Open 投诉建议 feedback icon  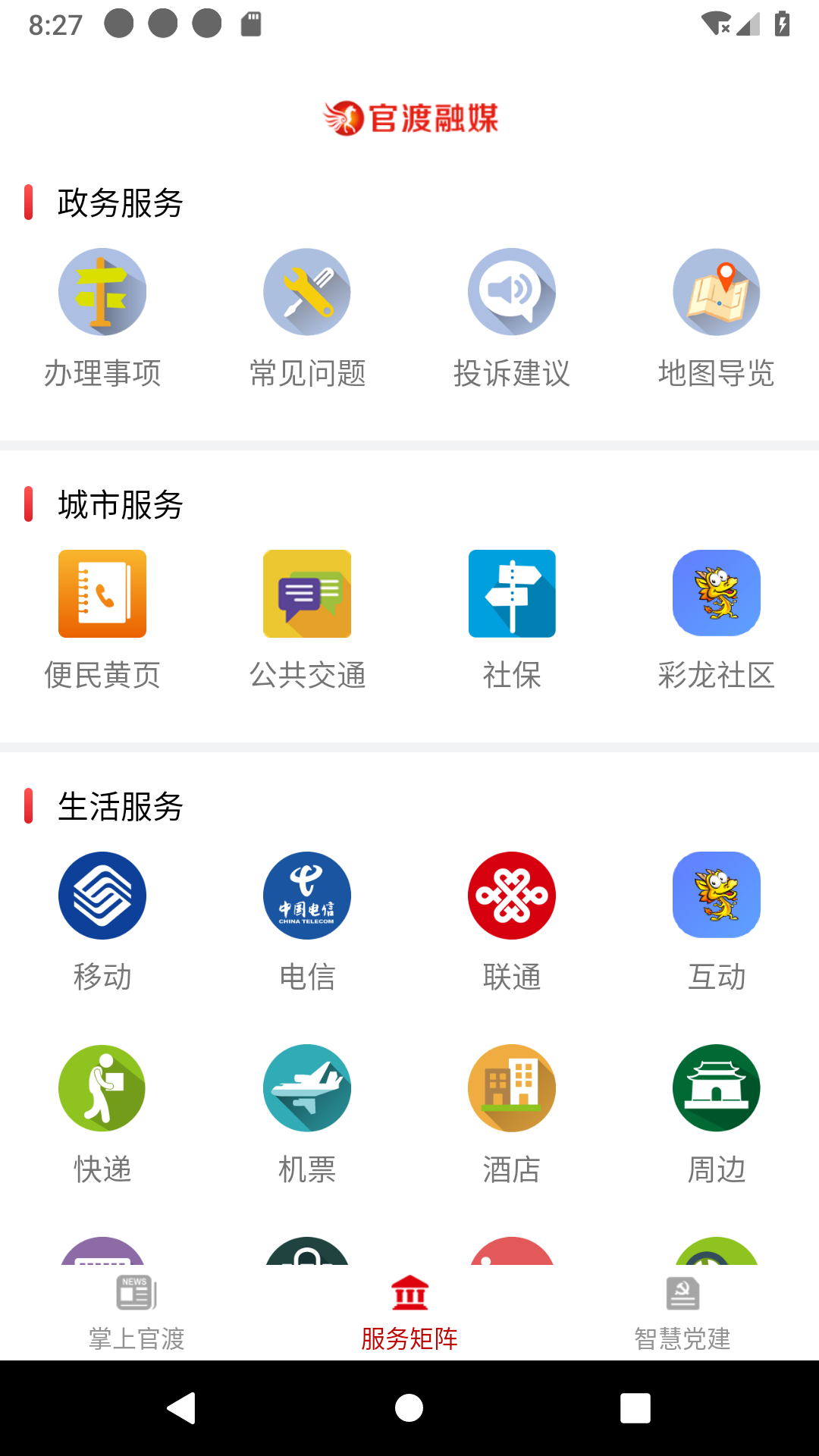pyautogui.click(x=512, y=292)
